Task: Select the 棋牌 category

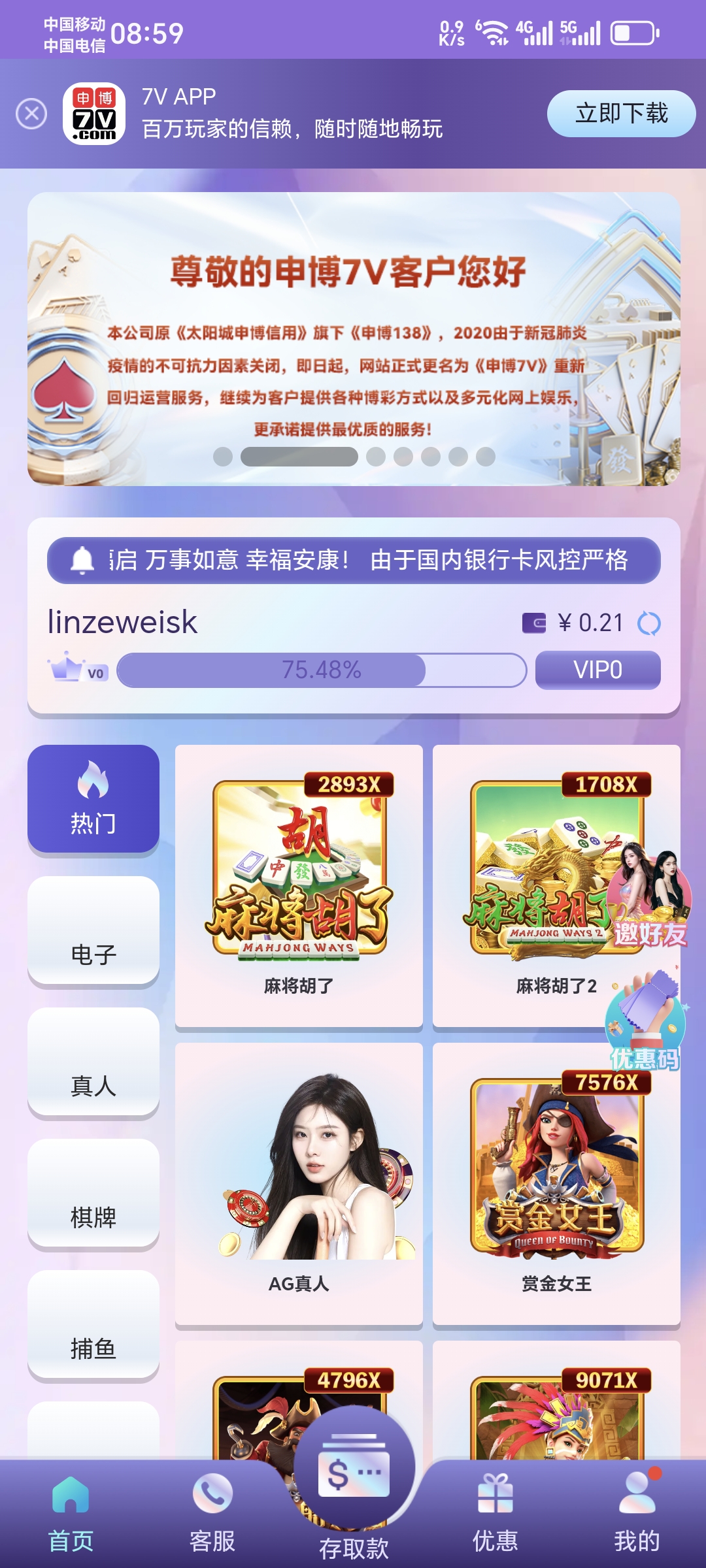Action: (x=93, y=1193)
